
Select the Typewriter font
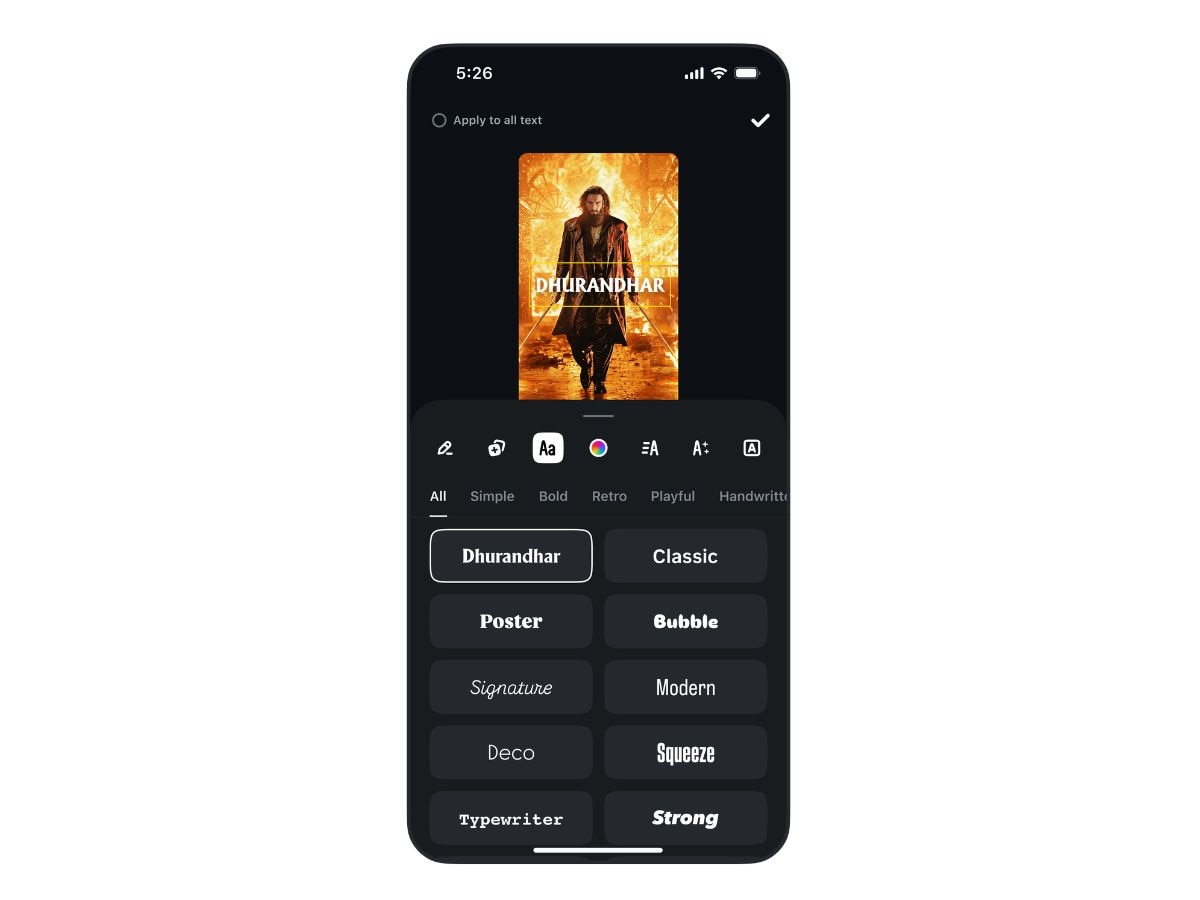point(511,818)
